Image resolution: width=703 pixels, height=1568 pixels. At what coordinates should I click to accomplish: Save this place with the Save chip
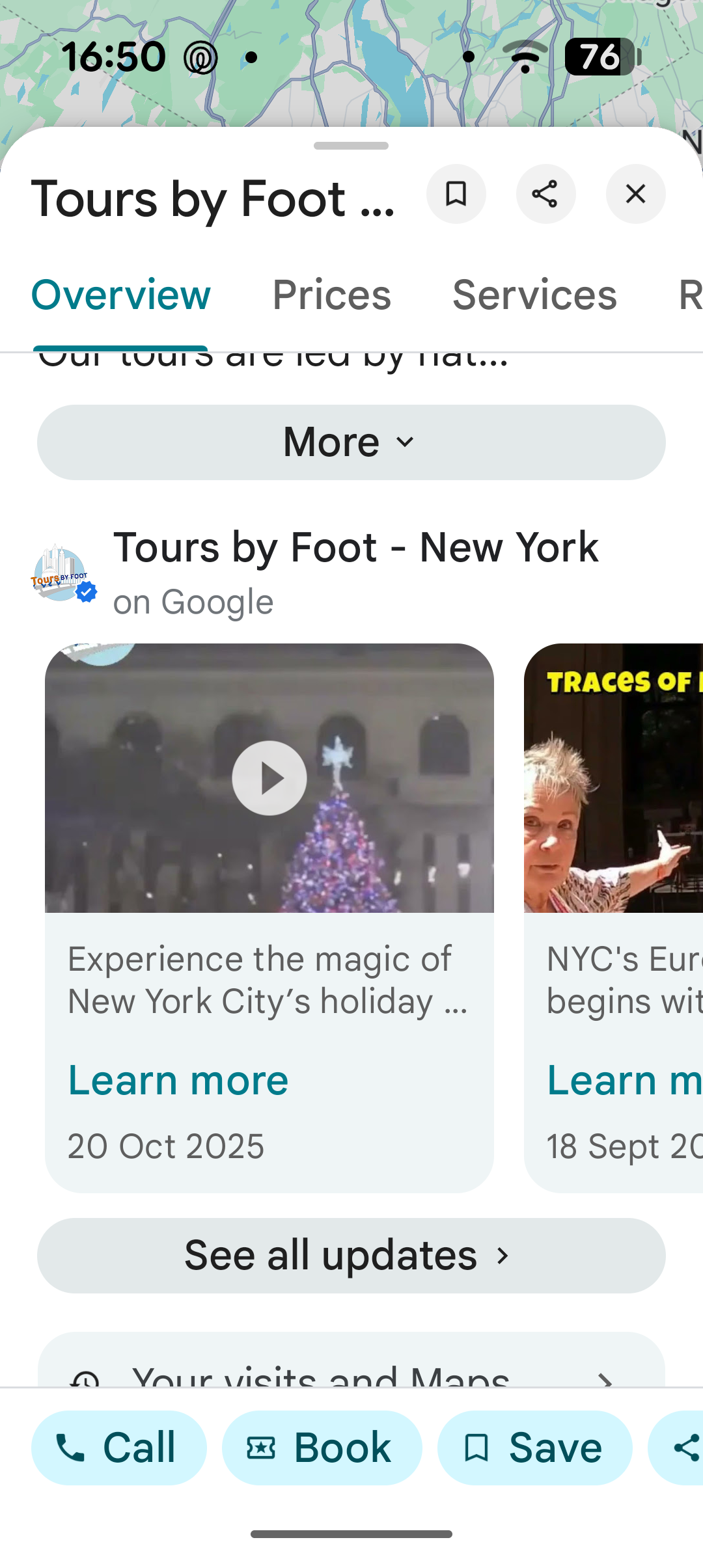click(534, 1448)
